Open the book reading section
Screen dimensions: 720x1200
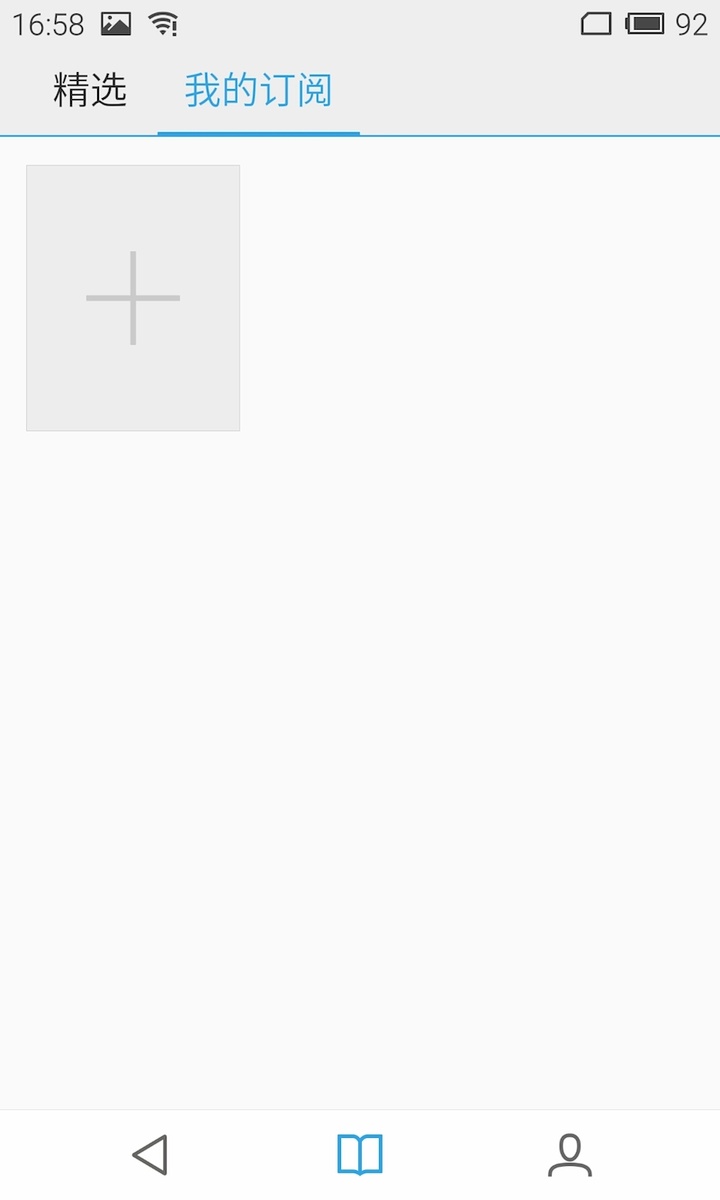(360, 1155)
